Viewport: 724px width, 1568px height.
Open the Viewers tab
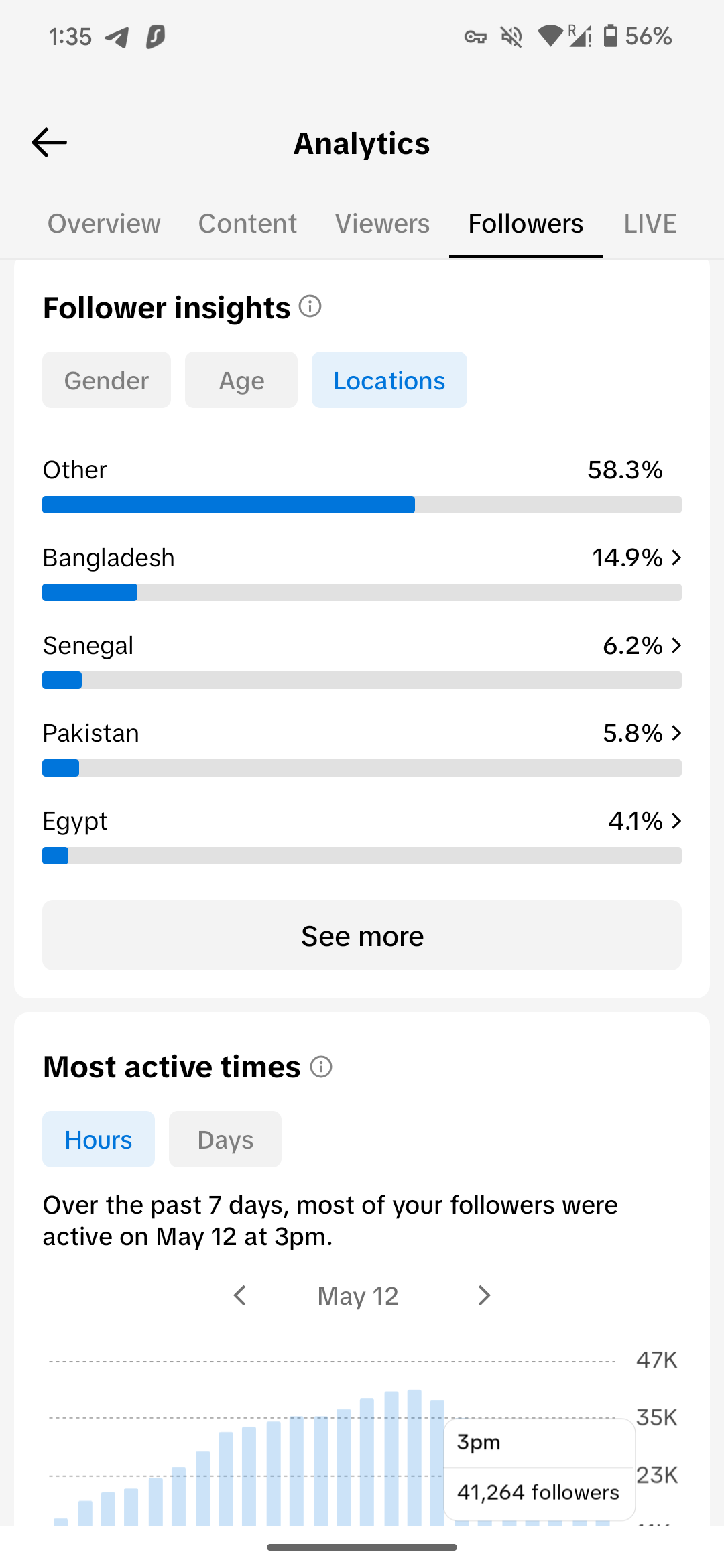382,224
